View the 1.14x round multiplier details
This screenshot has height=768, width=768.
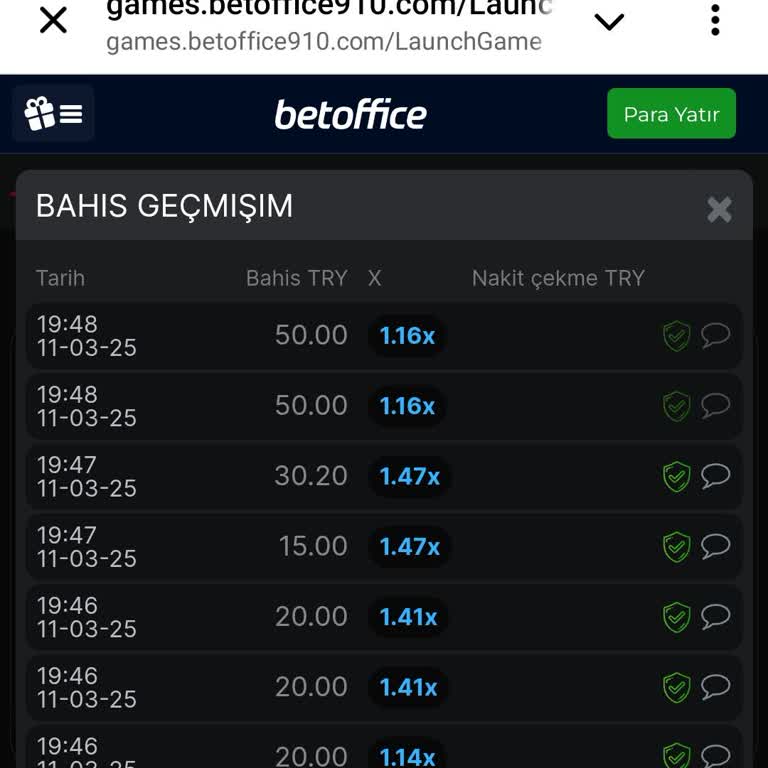click(408, 756)
